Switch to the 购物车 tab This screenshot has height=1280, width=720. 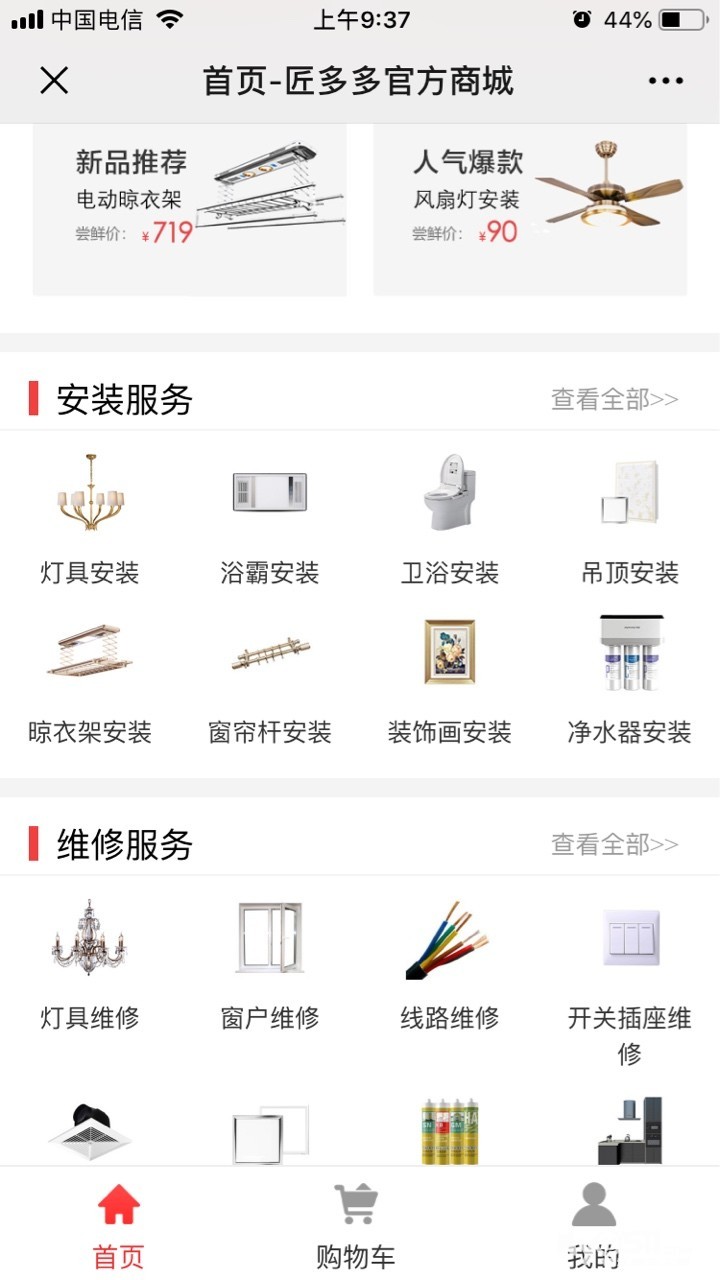(356, 1225)
